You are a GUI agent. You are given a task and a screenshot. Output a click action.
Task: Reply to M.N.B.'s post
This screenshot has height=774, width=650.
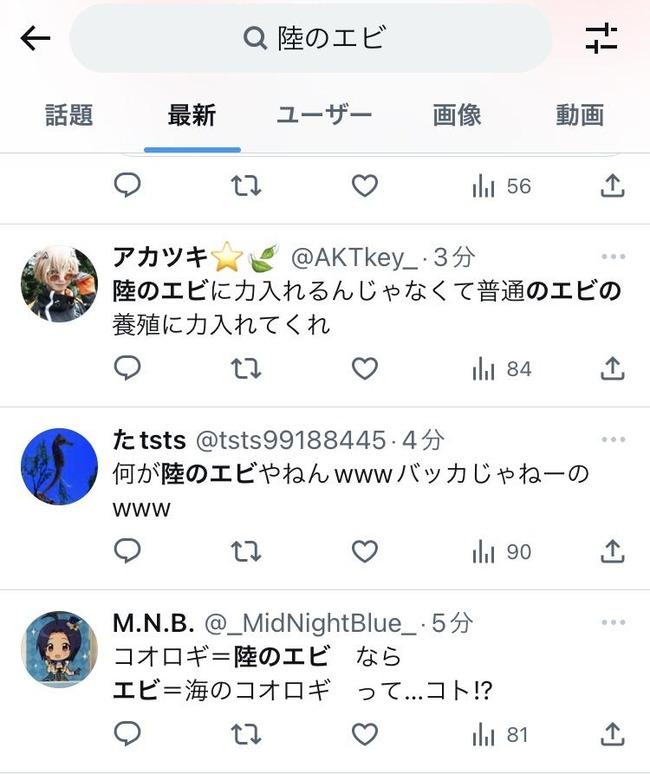point(127,734)
